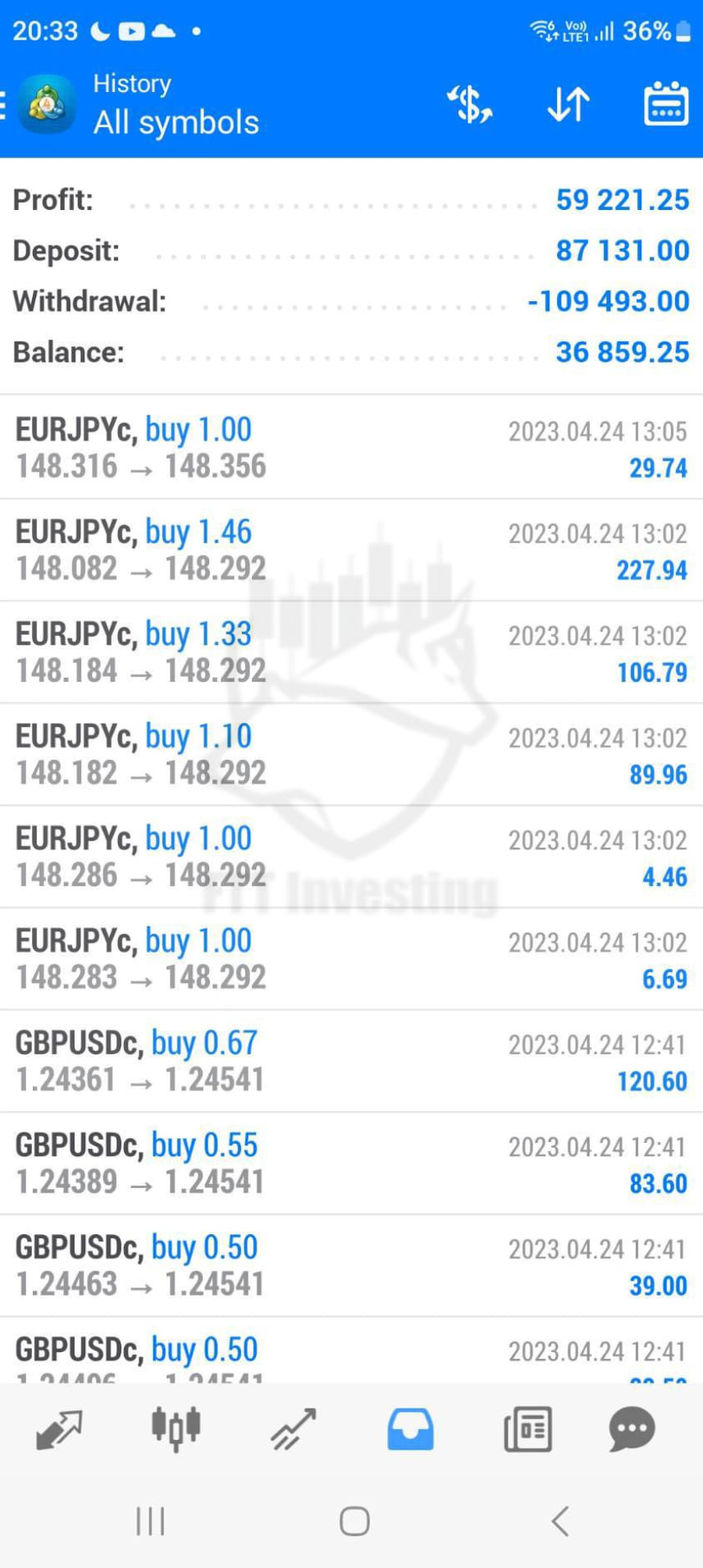The height and width of the screenshot is (1568, 703).
Task: Expand GBPUSDc buy 0.55 trade details
Action: point(351,1163)
